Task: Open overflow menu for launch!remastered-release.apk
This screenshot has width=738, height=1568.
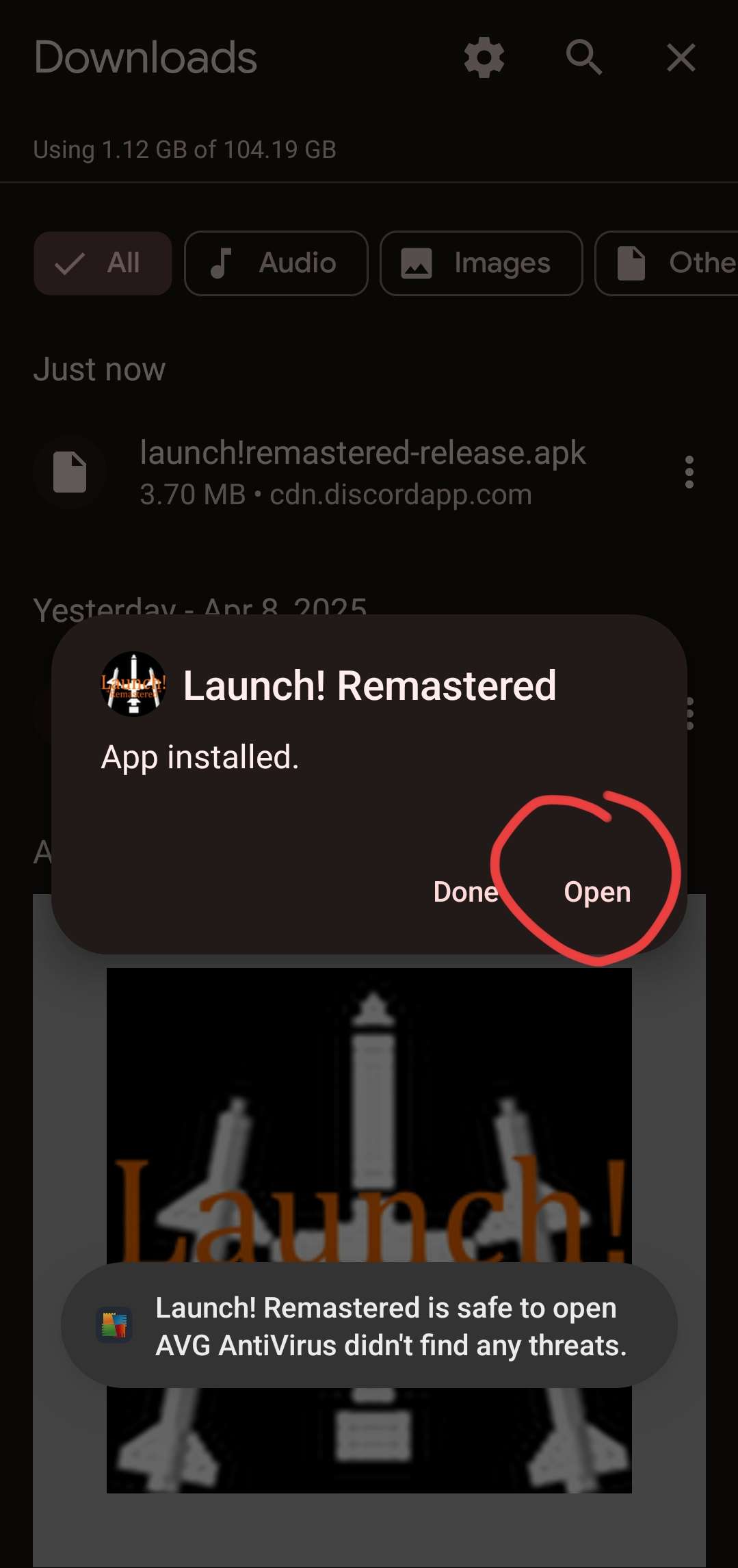Action: (x=689, y=472)
